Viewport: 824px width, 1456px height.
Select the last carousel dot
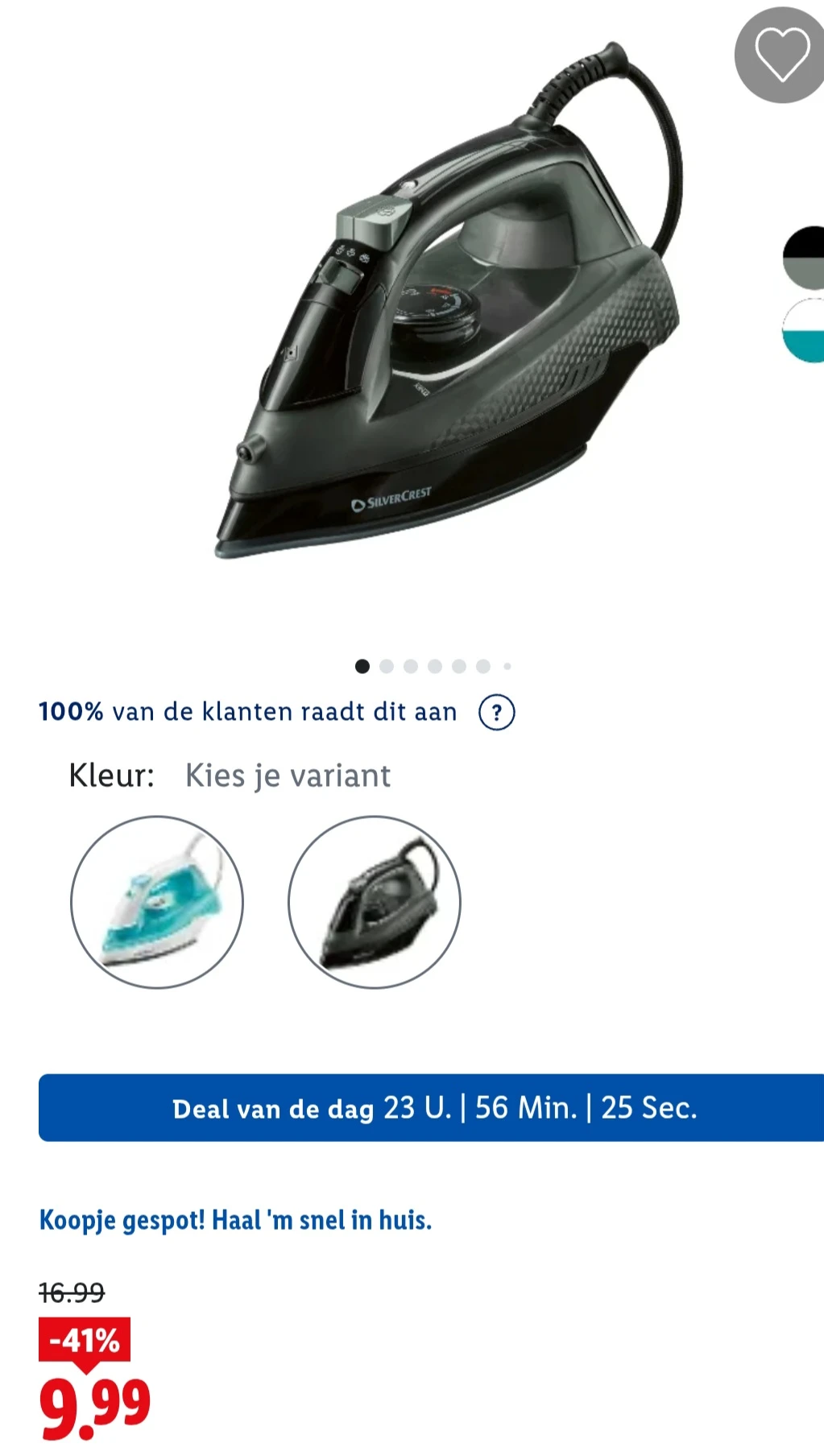[507, 667]
